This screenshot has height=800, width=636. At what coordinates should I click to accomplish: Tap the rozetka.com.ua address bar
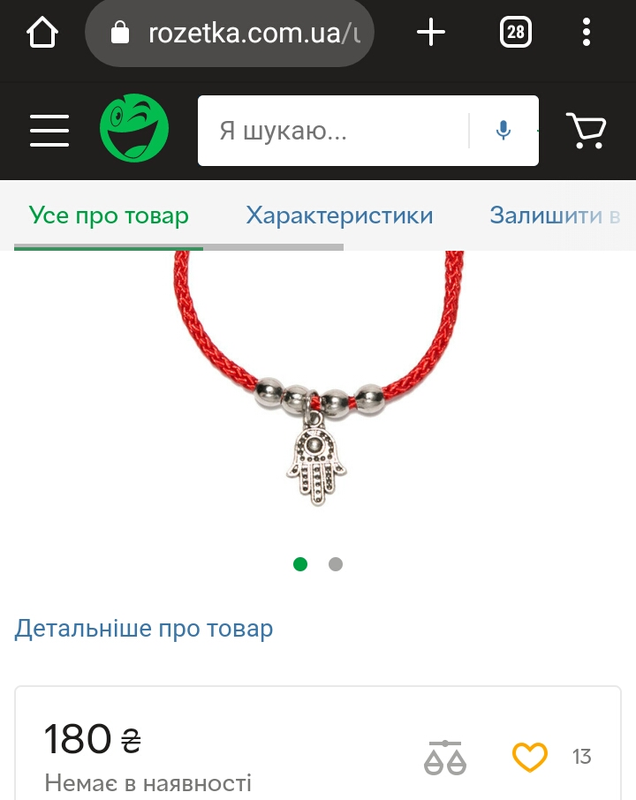coord(230,33)
